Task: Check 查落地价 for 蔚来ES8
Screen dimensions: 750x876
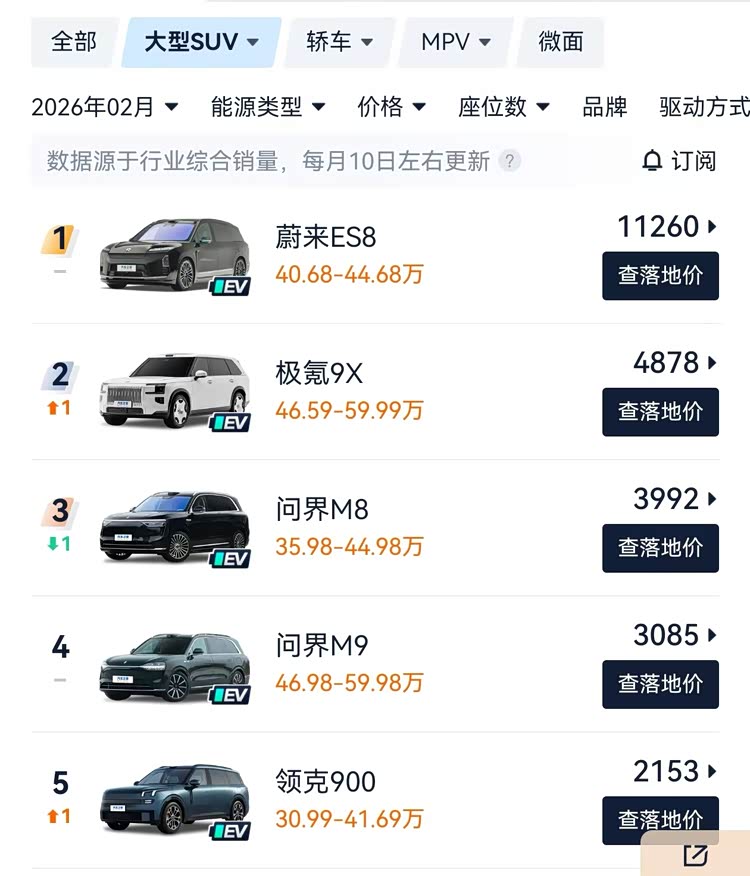Action: pos(660,276)
